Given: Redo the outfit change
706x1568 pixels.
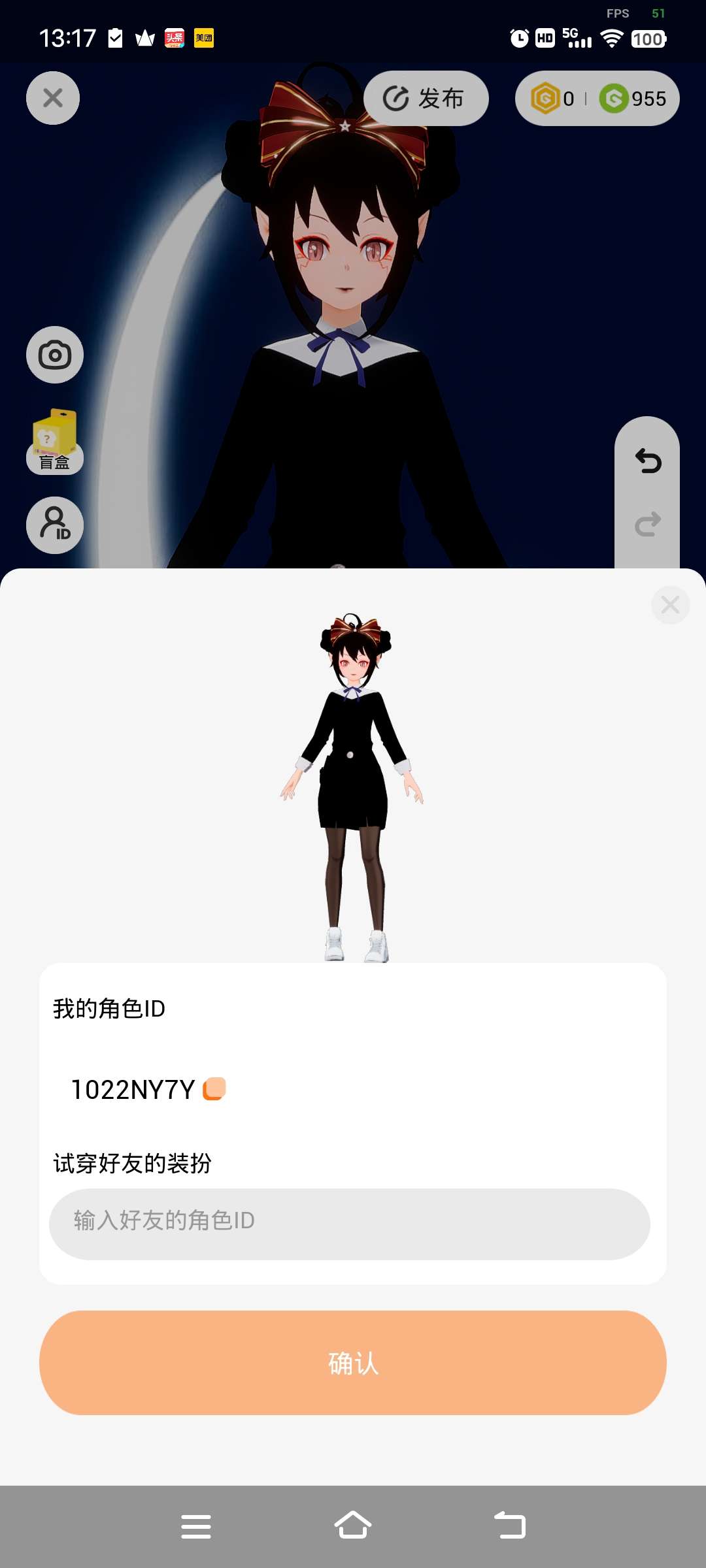Looking at the screenshot, I should coord(648,524).
